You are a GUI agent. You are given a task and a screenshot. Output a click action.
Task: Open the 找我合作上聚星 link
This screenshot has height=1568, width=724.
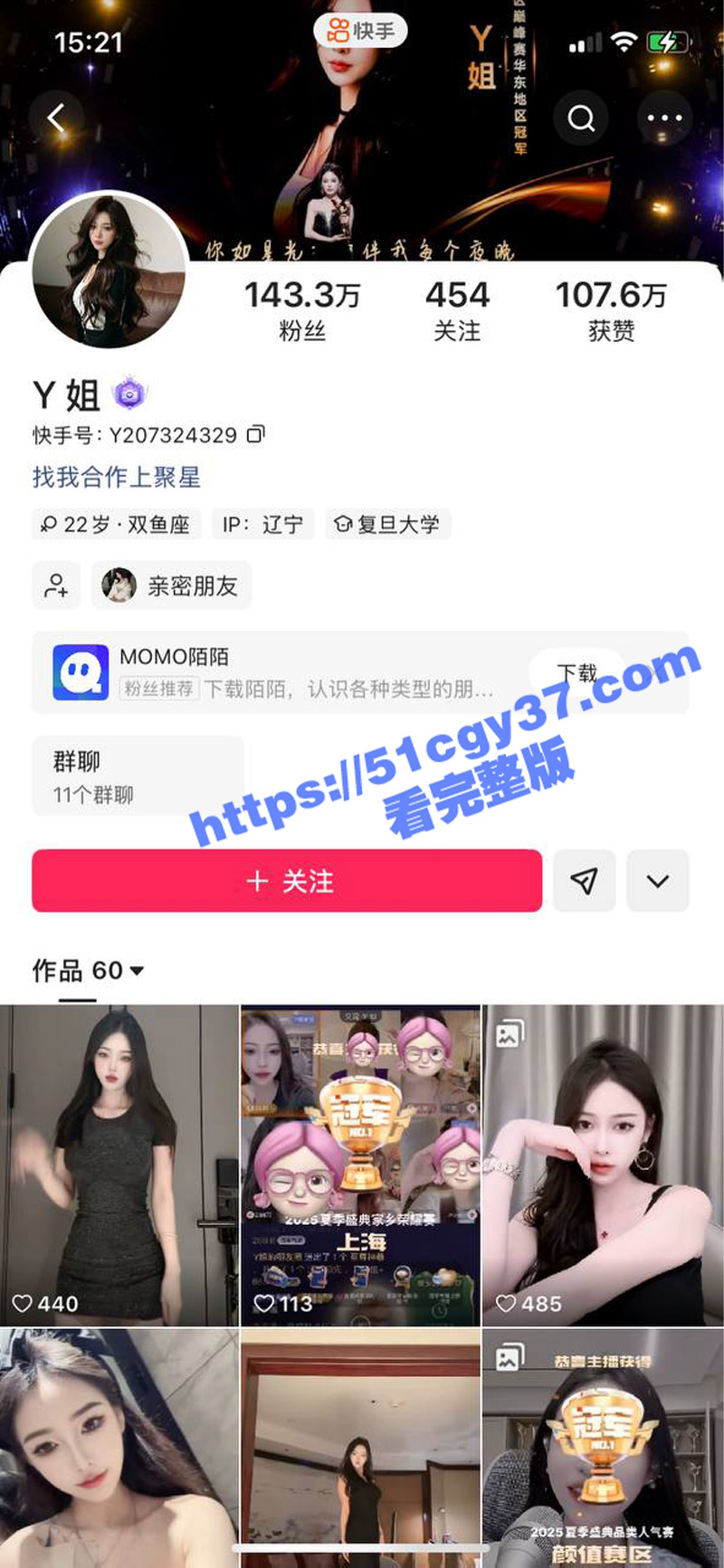[x=117, y=477]
